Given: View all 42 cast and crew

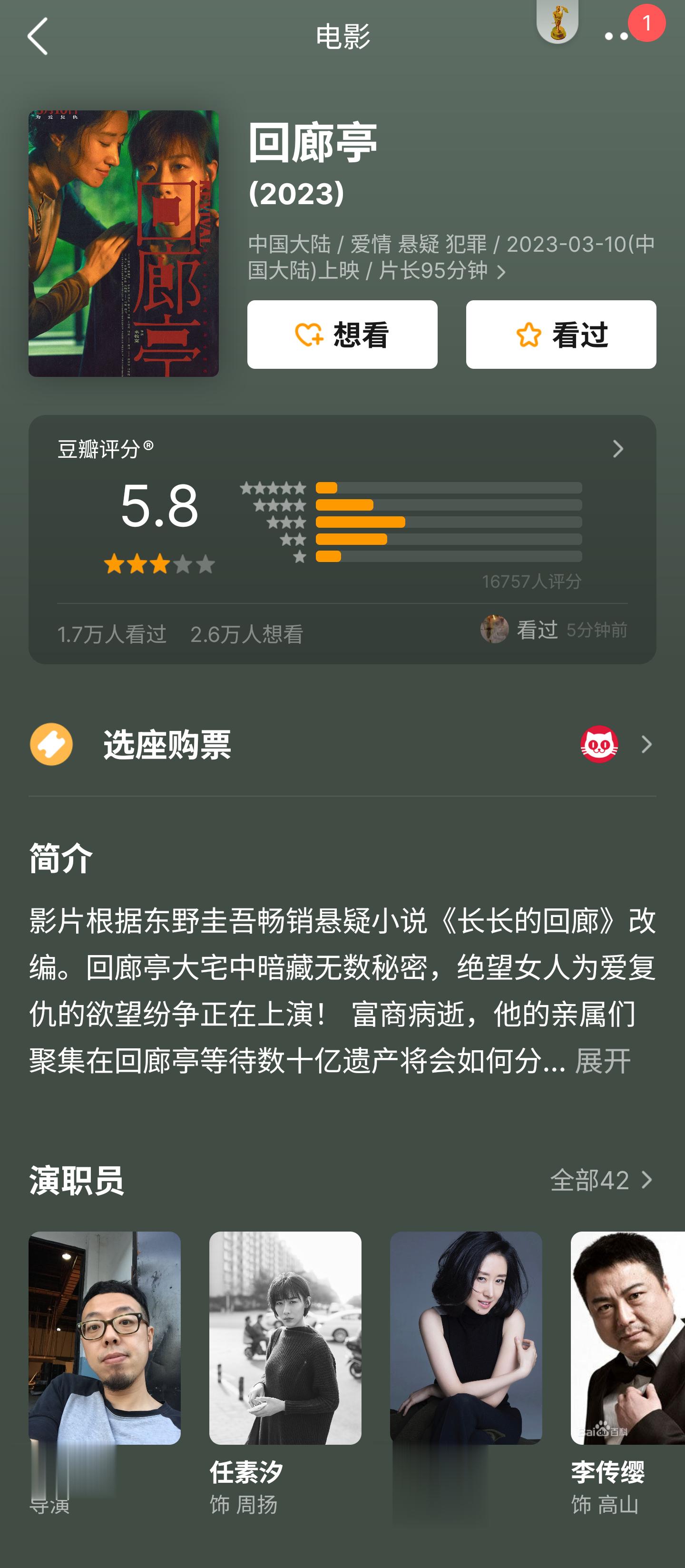Looking at the screenshot, I should click(601, 1180).
